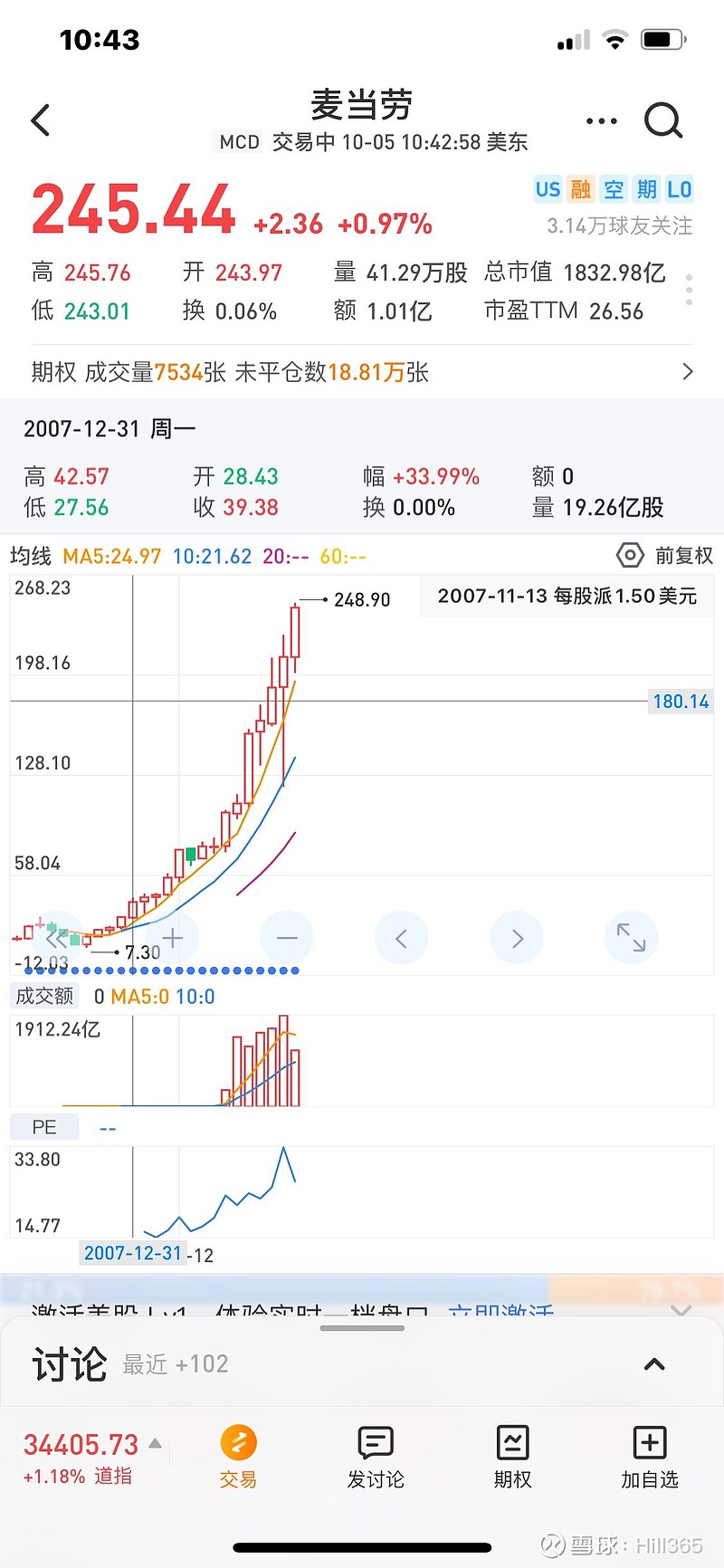Viewport: 724px width, 1568px height.
Task: Open the more options ellipsis menu
Action: tap(601, 120)
